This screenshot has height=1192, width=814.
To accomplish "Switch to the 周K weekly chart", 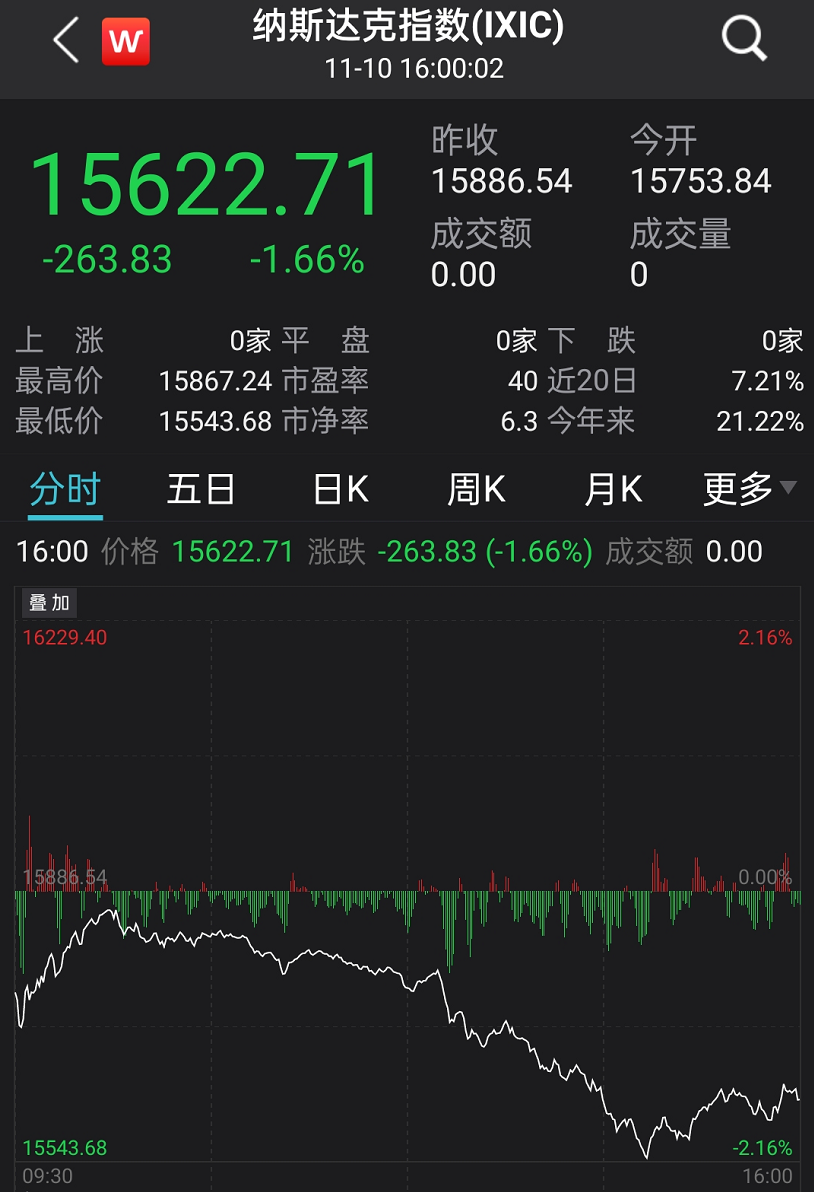I will click(x=476, y=490).
